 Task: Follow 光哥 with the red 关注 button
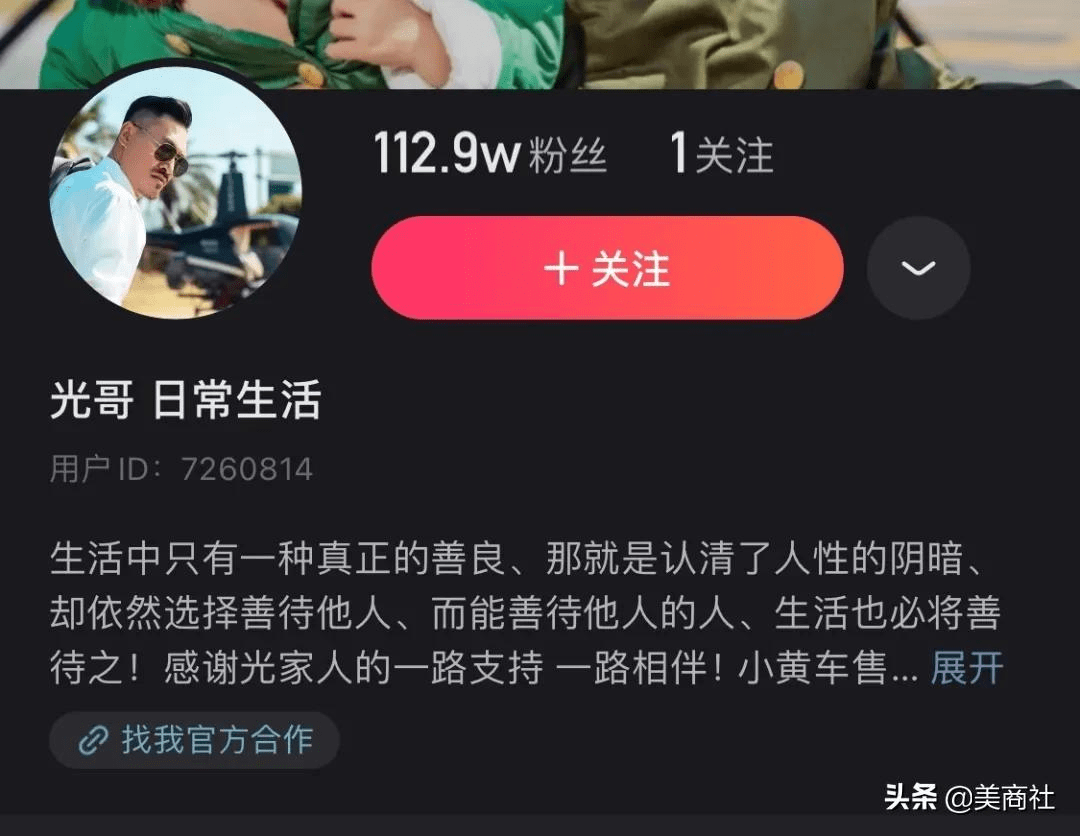[x=607, y=268]
